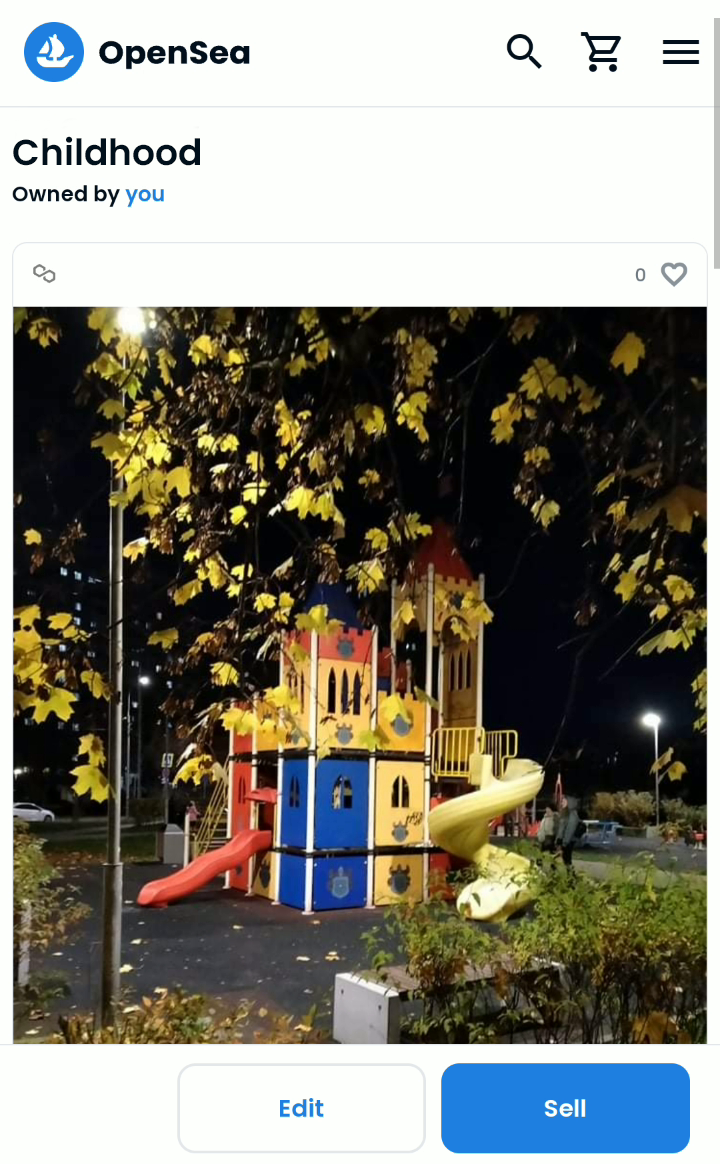Open the shopping cart

click(x=600, y=52)
